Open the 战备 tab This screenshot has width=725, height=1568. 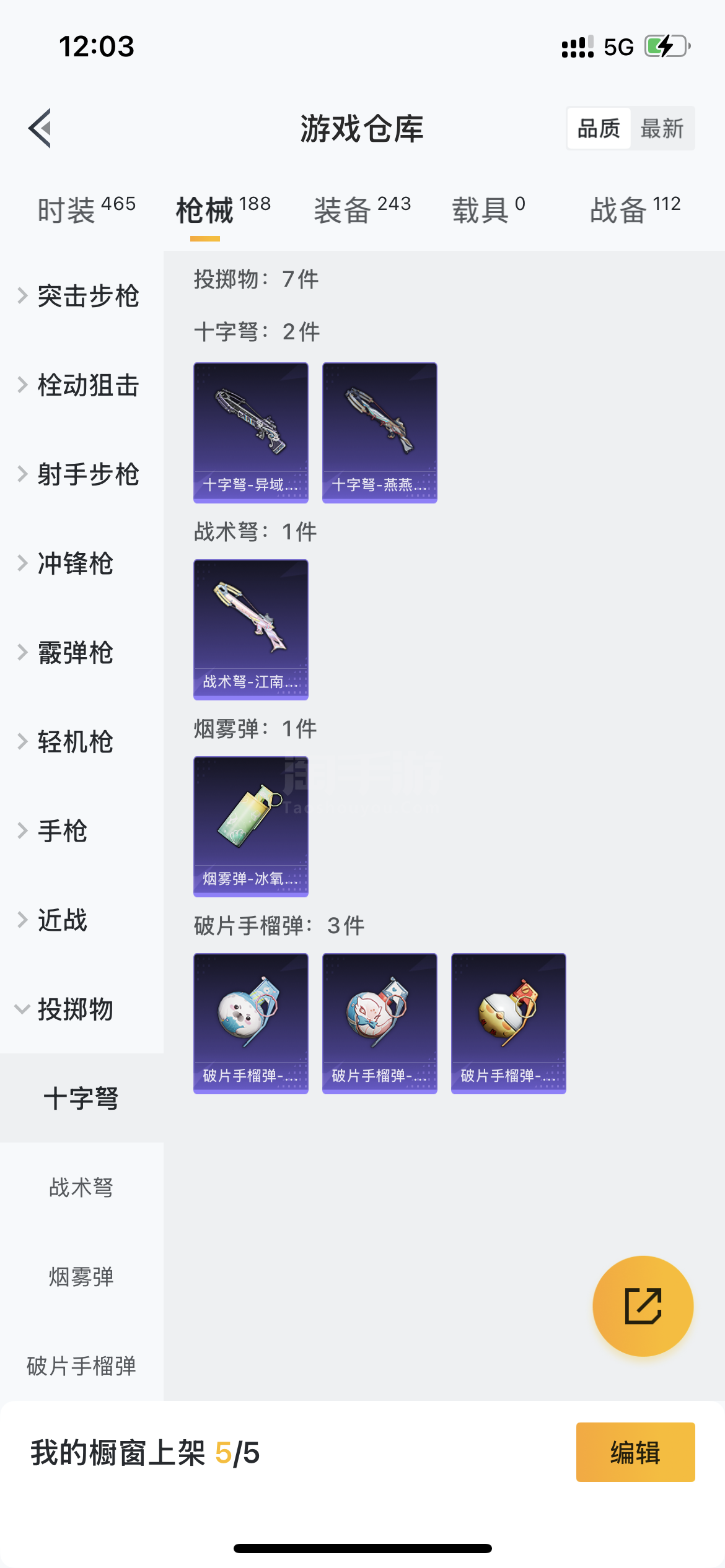point(635,209)
